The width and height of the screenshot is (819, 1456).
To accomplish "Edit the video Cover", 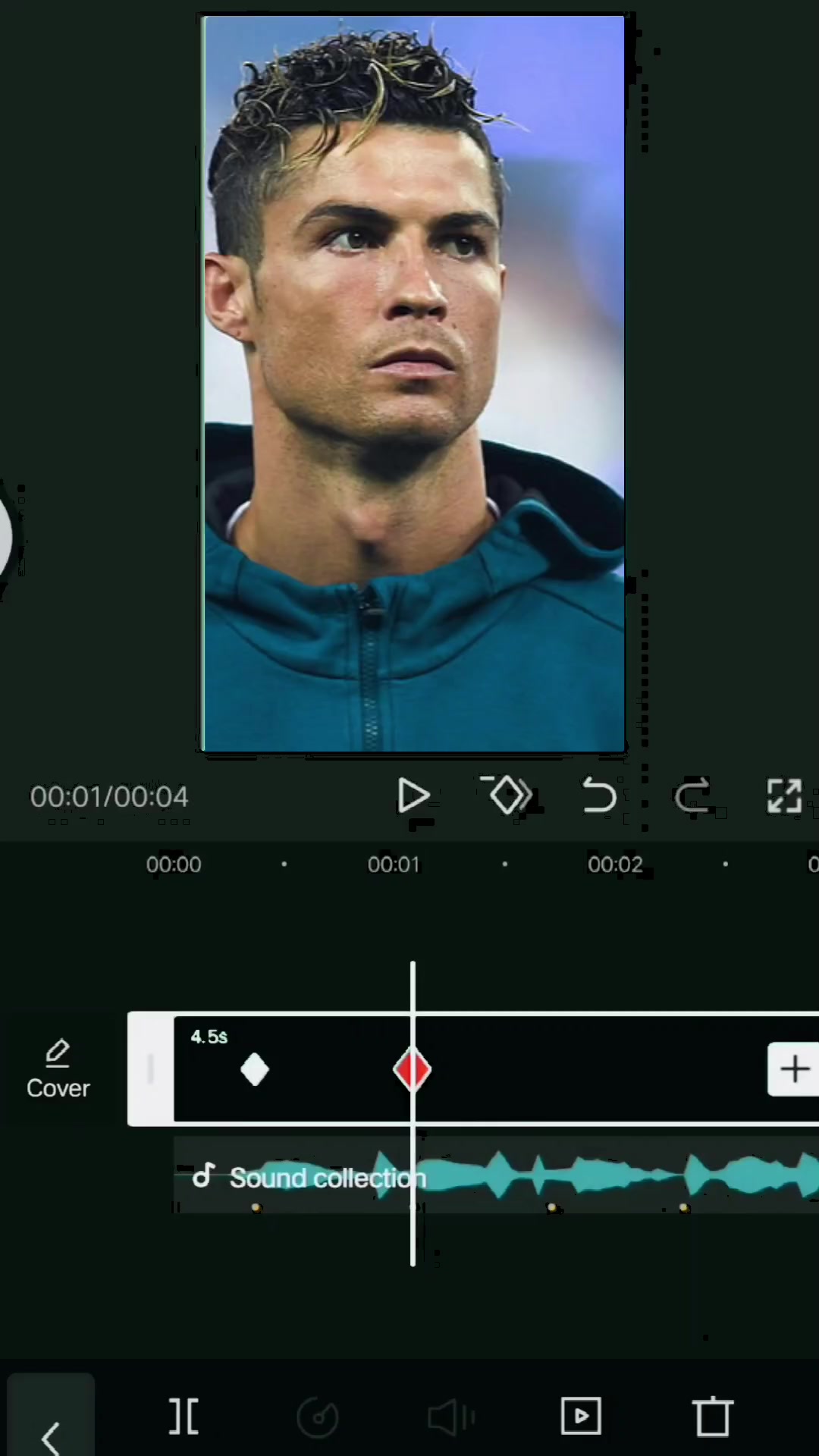I will click(58, 1069).
